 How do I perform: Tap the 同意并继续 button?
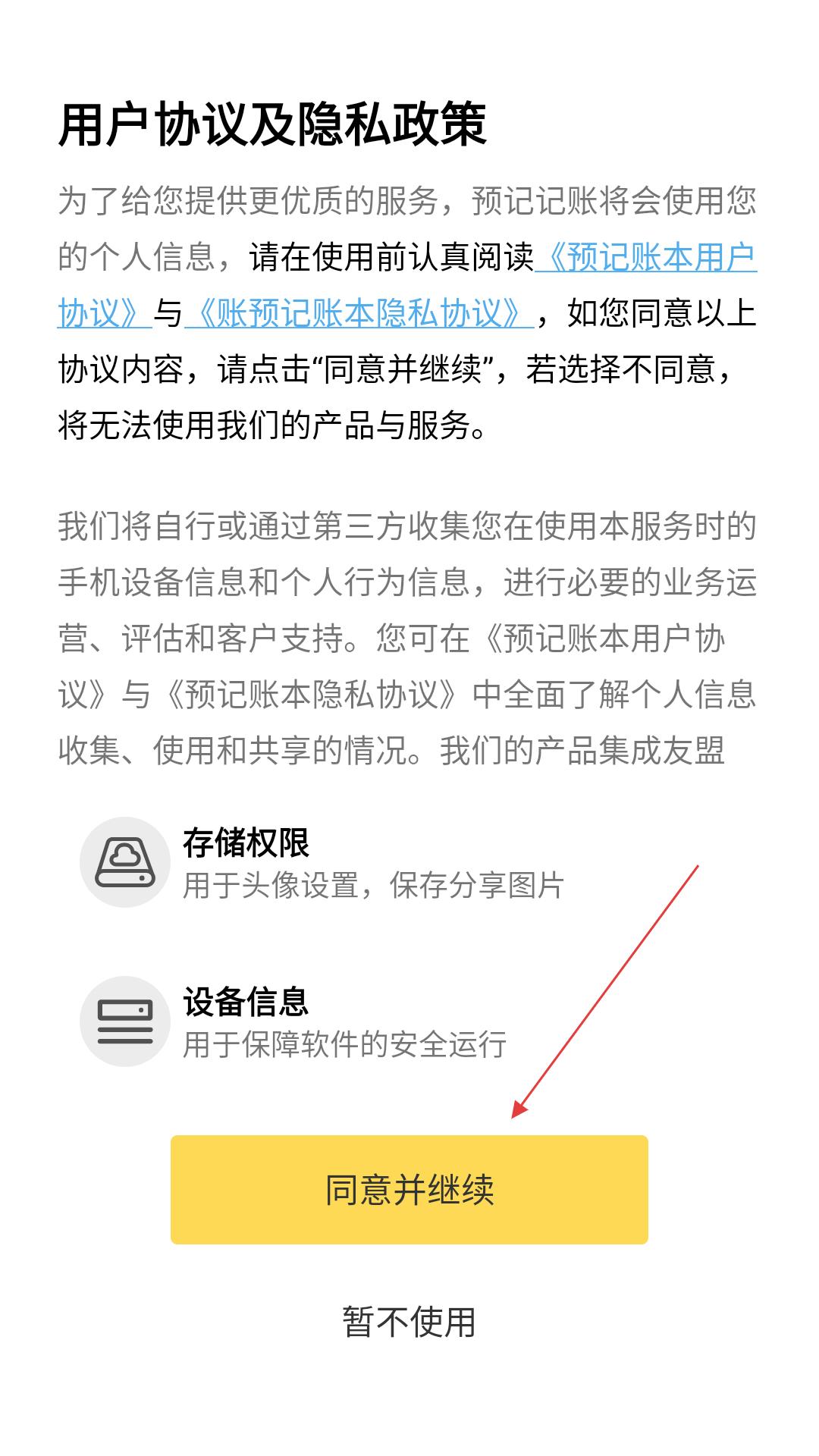point(409,1189)
